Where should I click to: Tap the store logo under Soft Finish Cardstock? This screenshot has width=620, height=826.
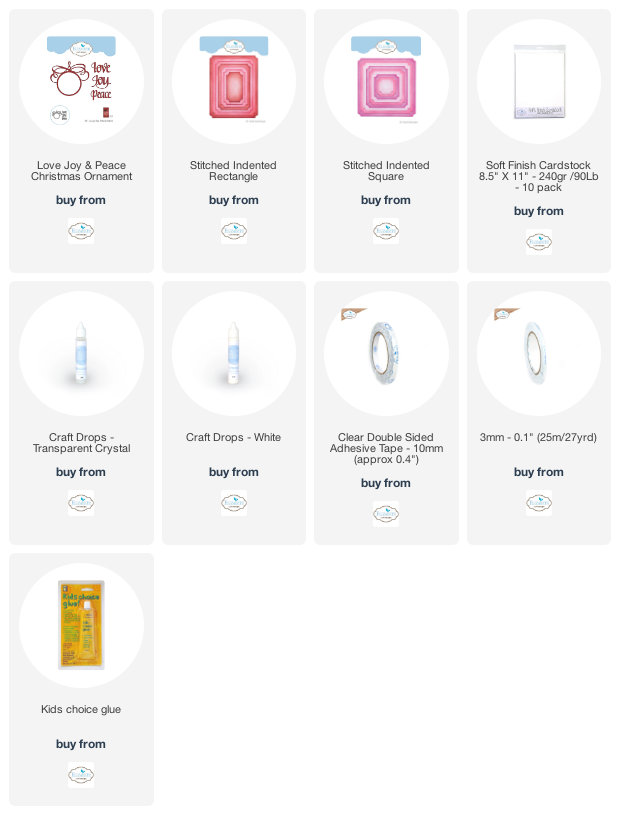pyautogui.click(x=538, y=242)
